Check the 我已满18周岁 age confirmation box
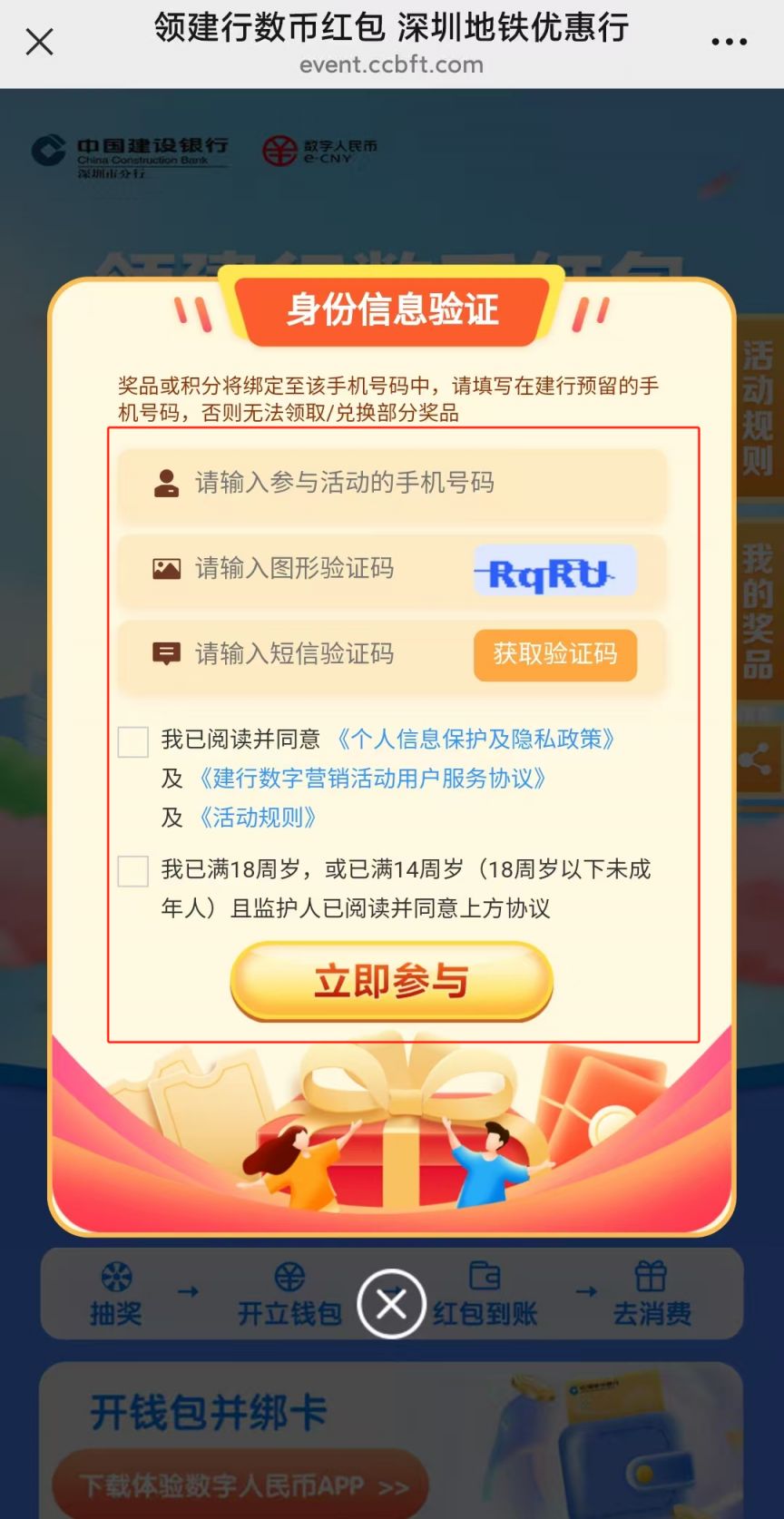Image resolution: width=784 pixels, height=1519 pixels. tap(133, 871)
